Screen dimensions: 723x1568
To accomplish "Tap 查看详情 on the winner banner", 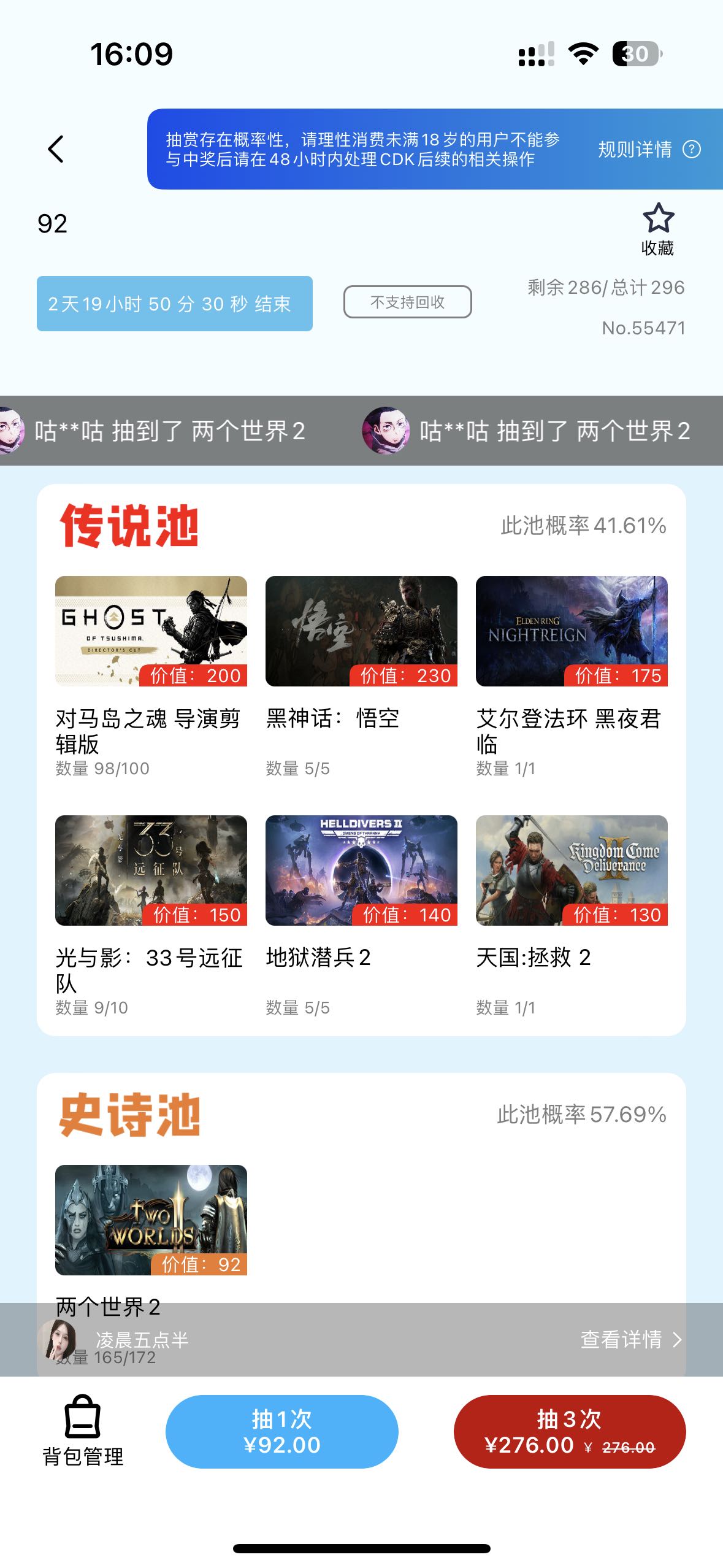I will point(630,1339).
